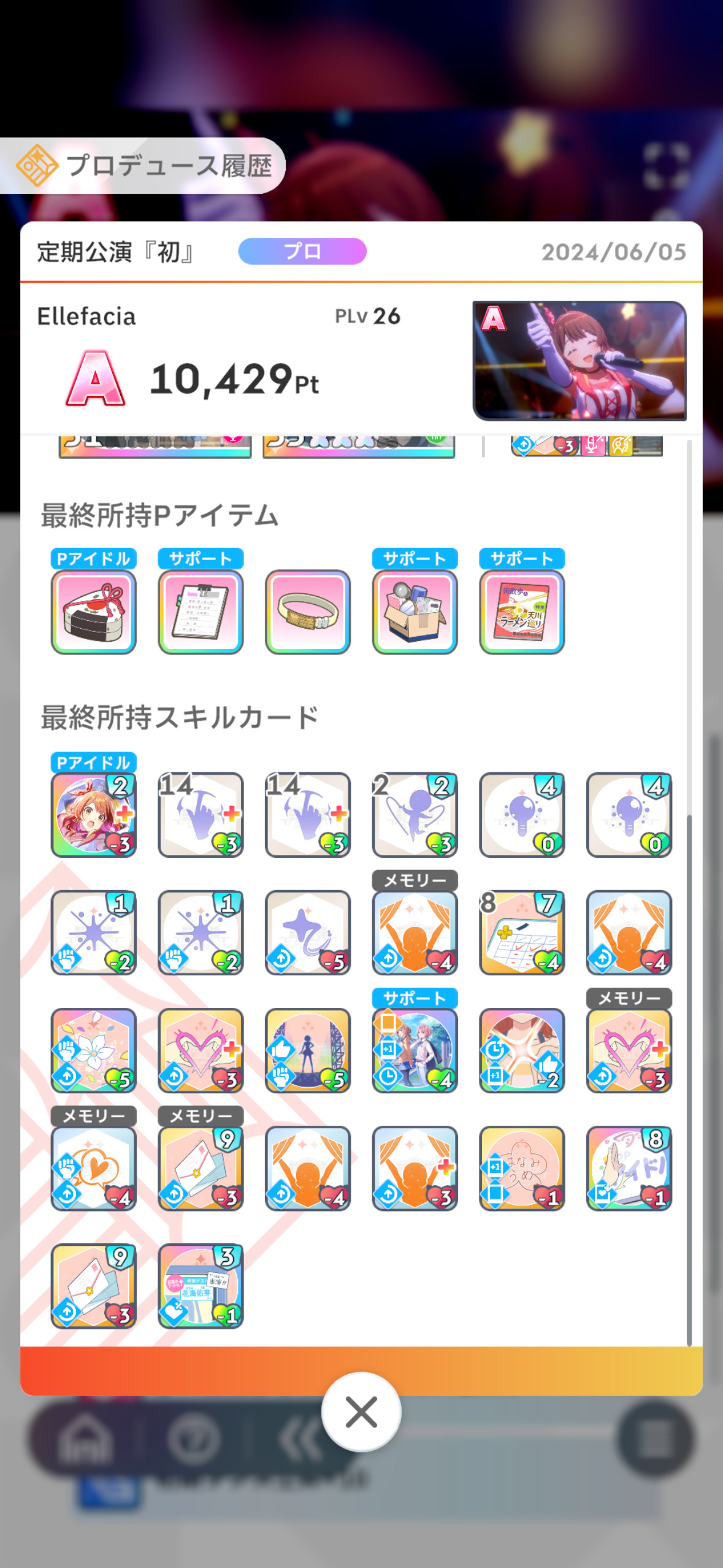
Task: View the bracelet P-item
Action: click(308, 612)
